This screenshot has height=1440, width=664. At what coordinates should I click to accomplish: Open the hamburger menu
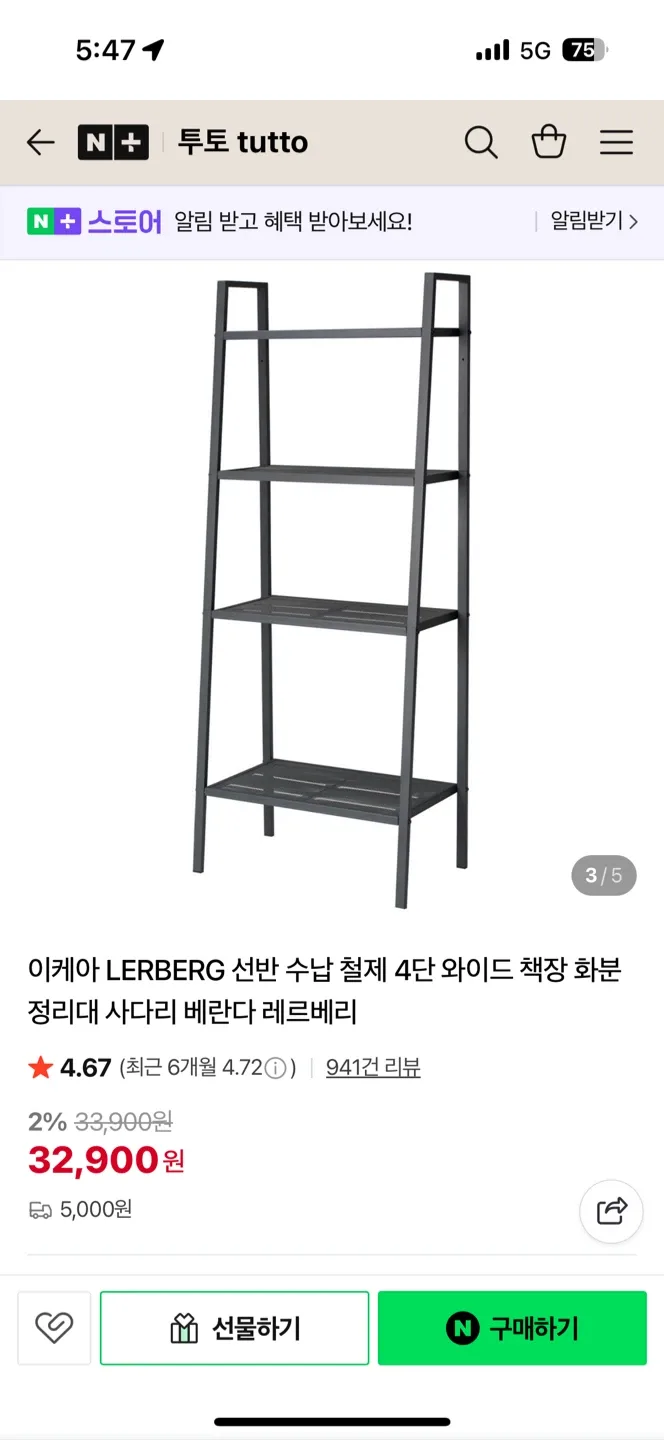[617, 143]
